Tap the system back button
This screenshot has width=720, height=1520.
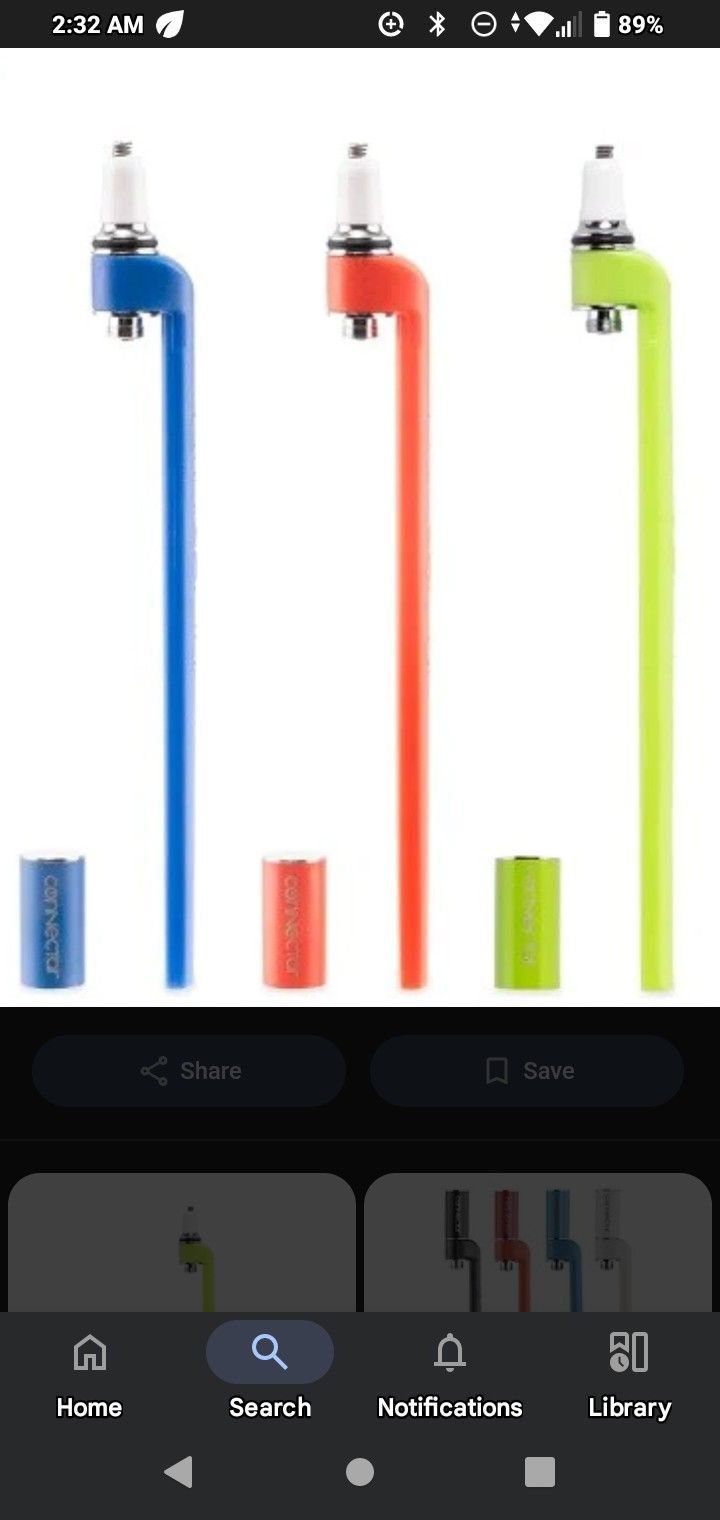[x=178, y=1472]
